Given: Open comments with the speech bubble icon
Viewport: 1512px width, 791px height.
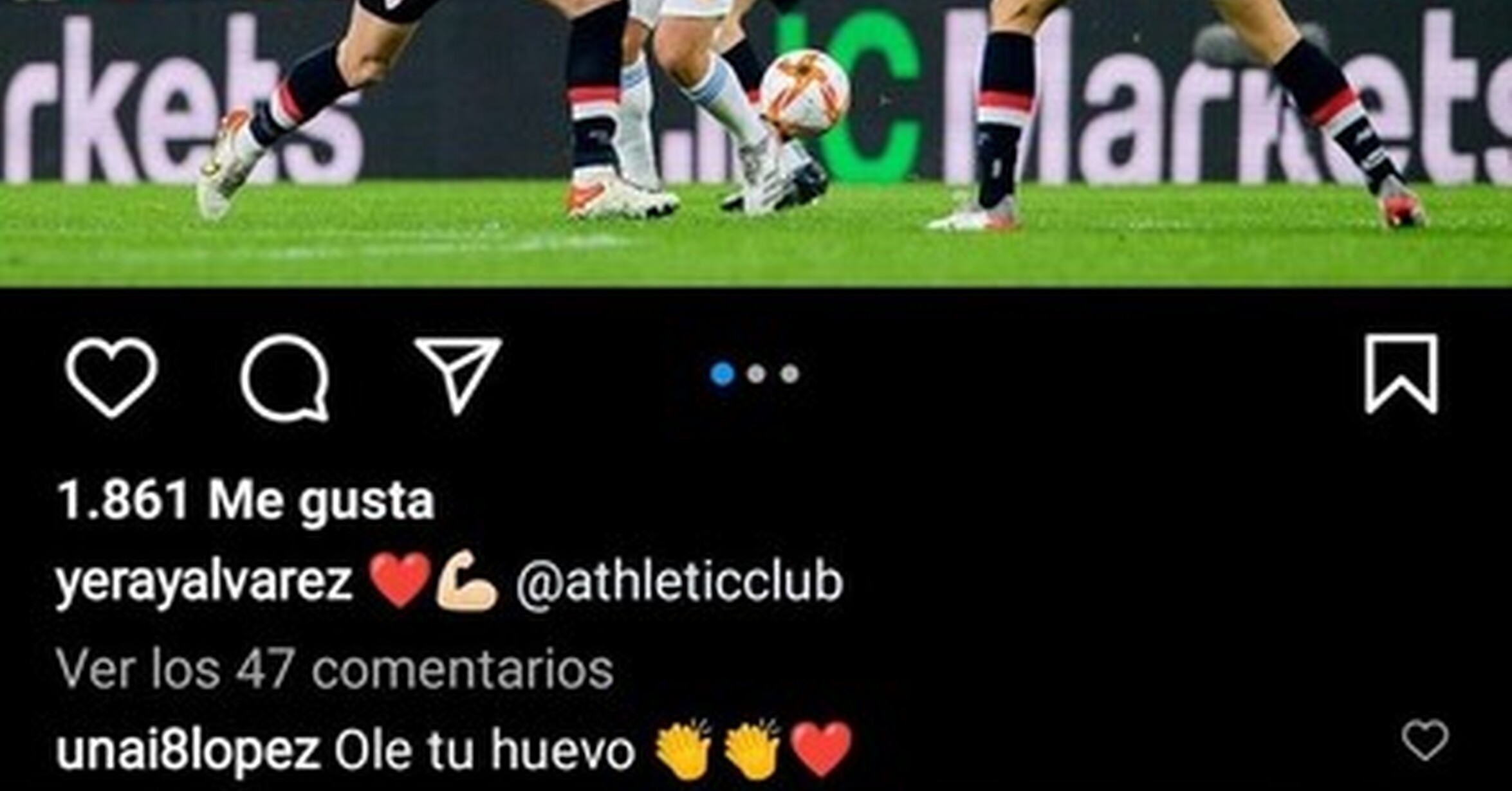Looking at the screenshot, I should [285, 378].
